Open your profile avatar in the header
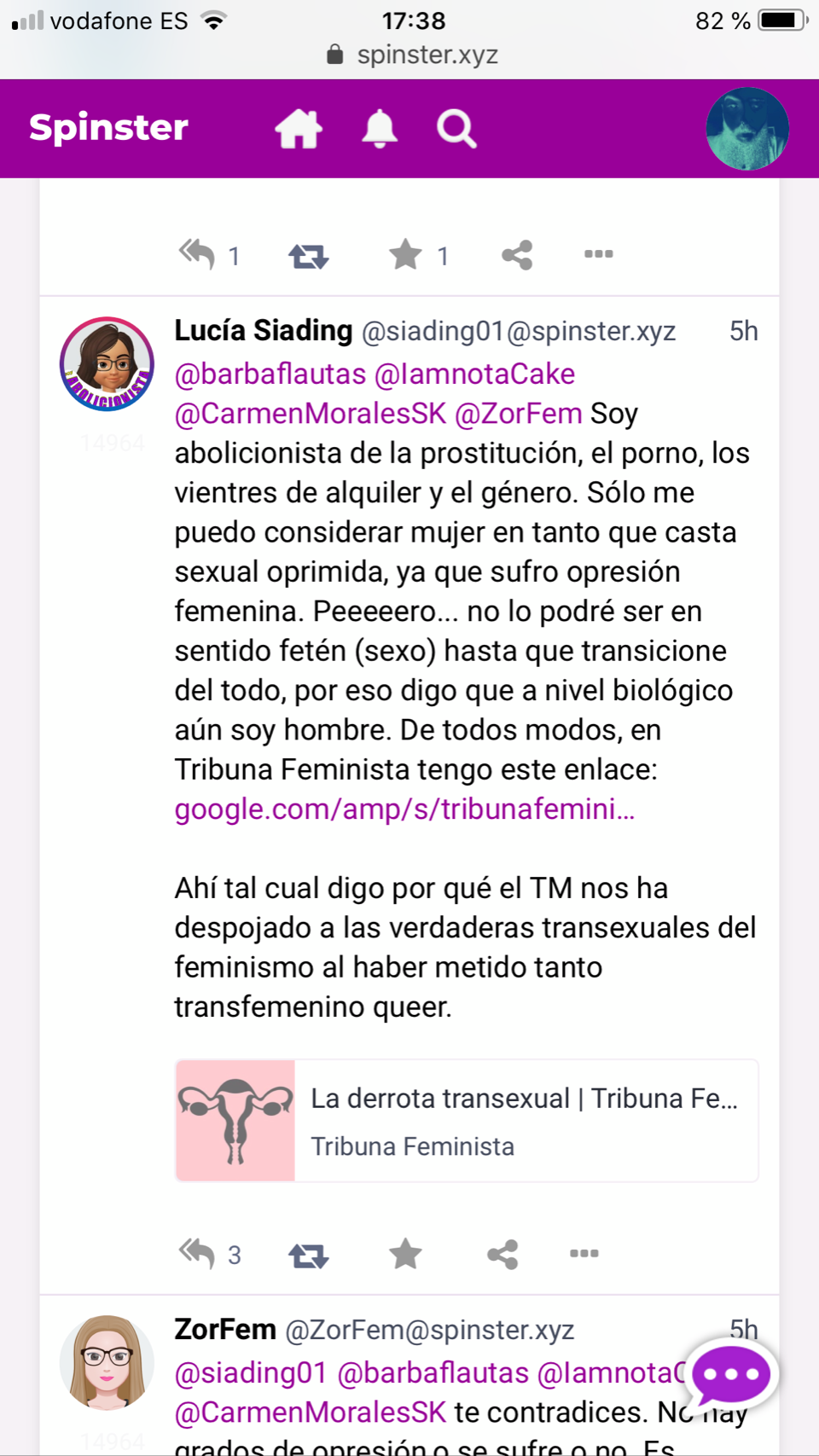The image size is (819, 1456). click(x=746, y=129)
